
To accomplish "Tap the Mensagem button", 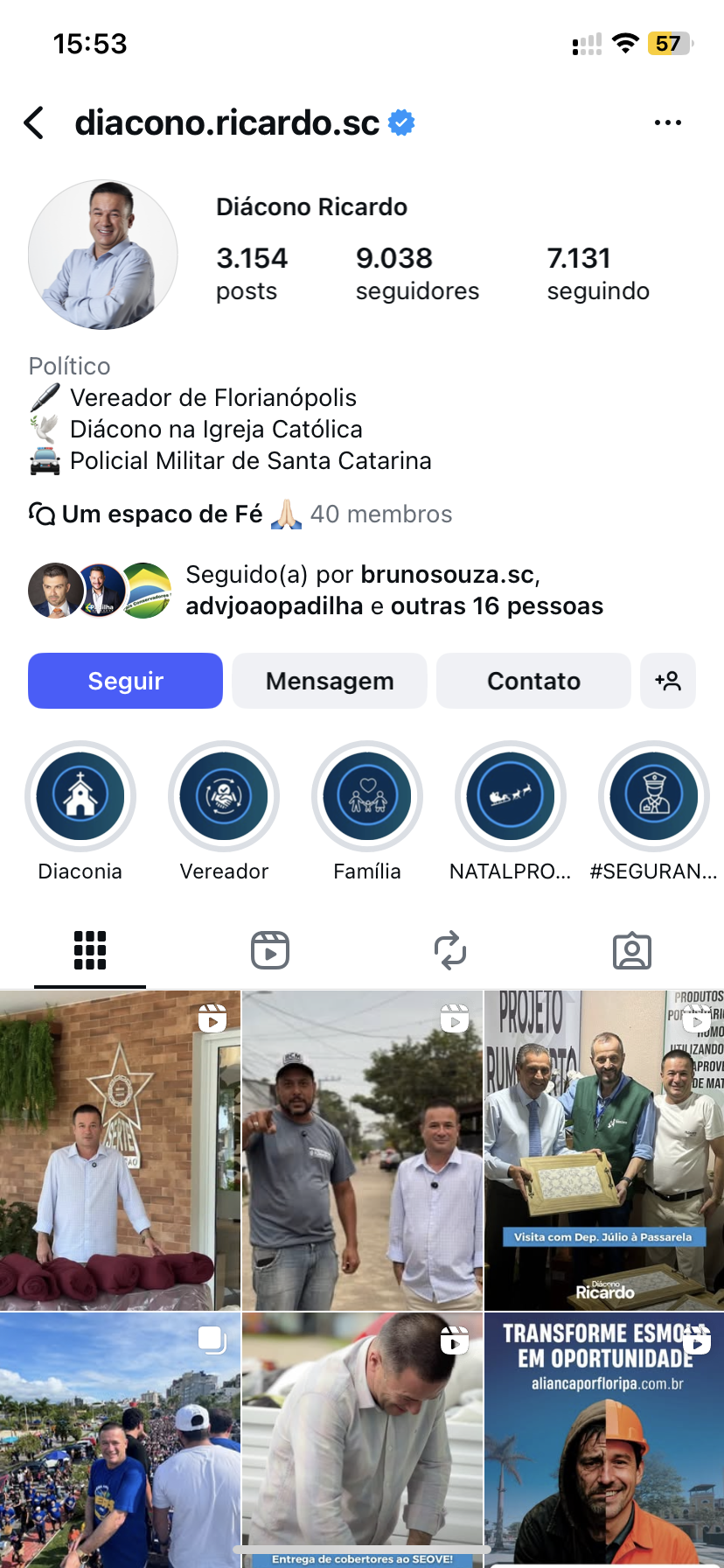I will pyautogui.click(x=330, y=681).
